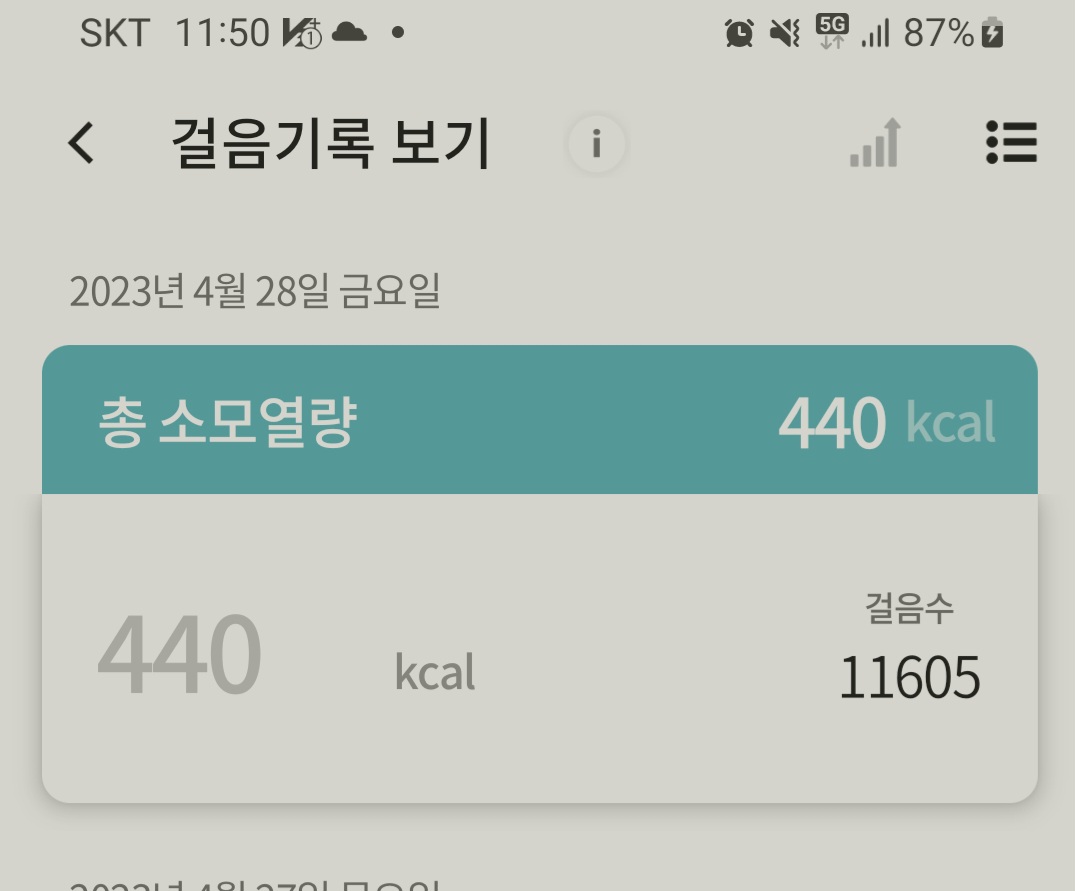The image size is (1075, 891).
Task: Switch to the bar chart view
Action: tap(876, 143)
